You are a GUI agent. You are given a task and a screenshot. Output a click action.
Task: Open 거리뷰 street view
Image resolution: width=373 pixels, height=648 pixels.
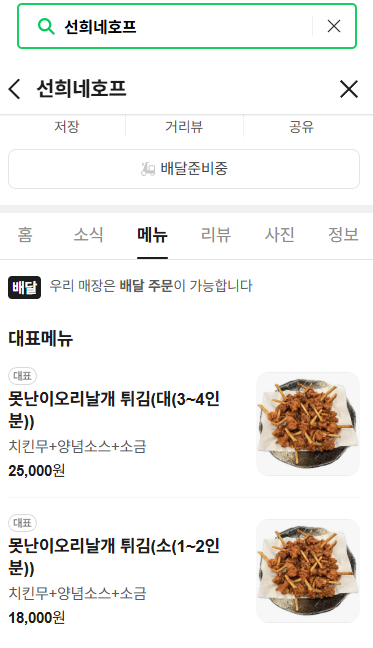[184, 126]
